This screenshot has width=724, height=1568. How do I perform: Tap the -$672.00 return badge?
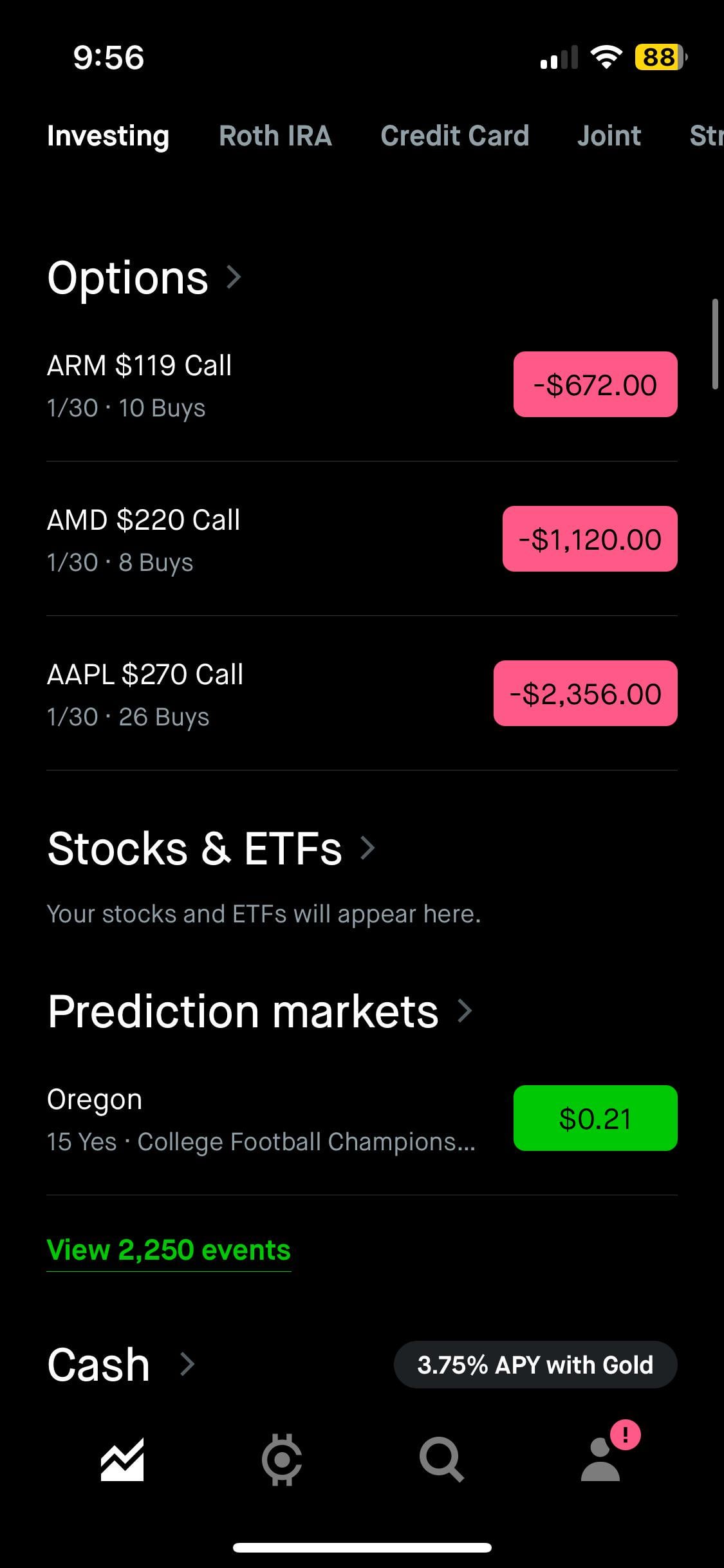[x=595, y=385]
